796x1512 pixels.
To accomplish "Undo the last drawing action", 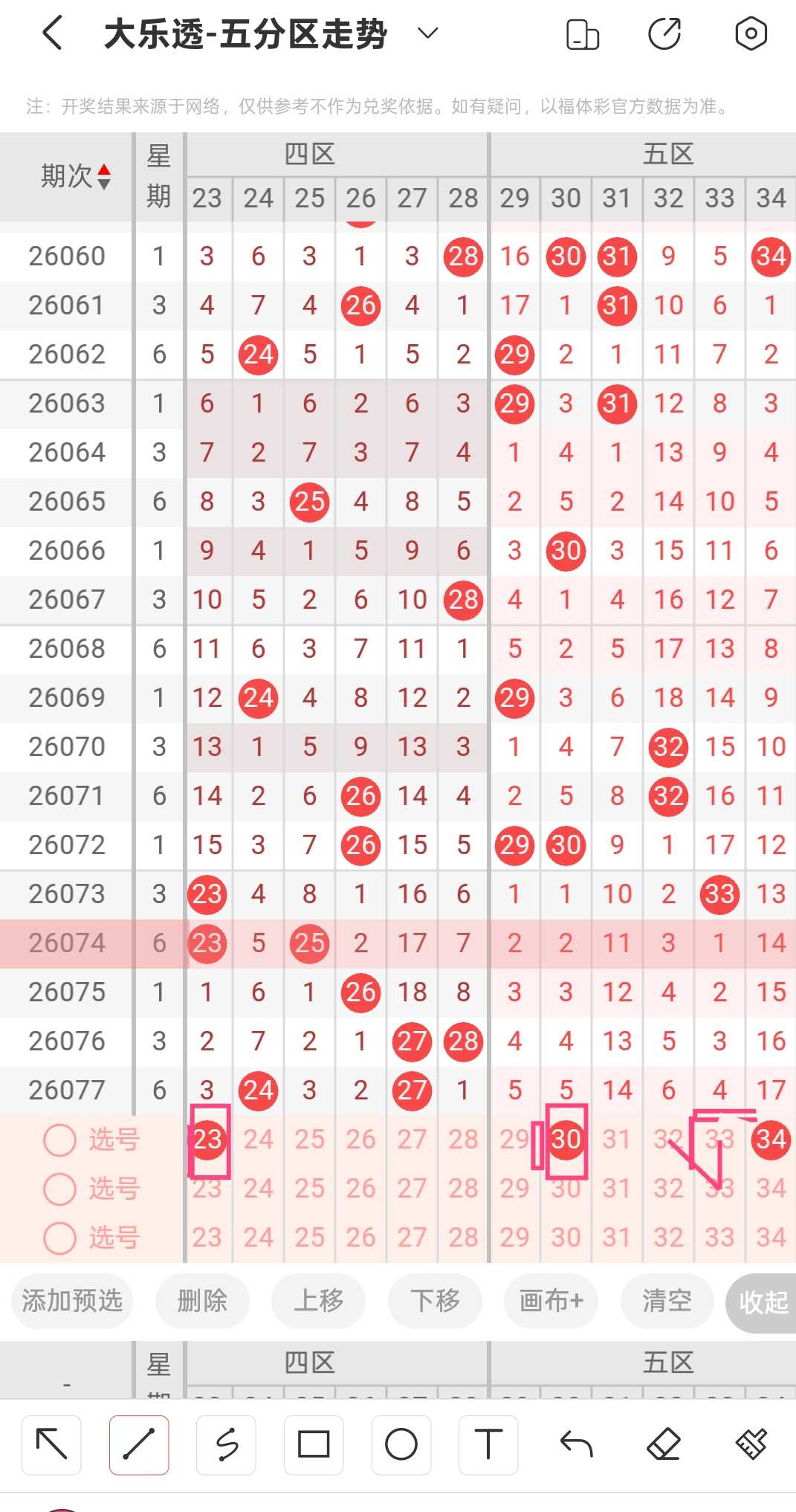I will click(x=576, y=1444).
